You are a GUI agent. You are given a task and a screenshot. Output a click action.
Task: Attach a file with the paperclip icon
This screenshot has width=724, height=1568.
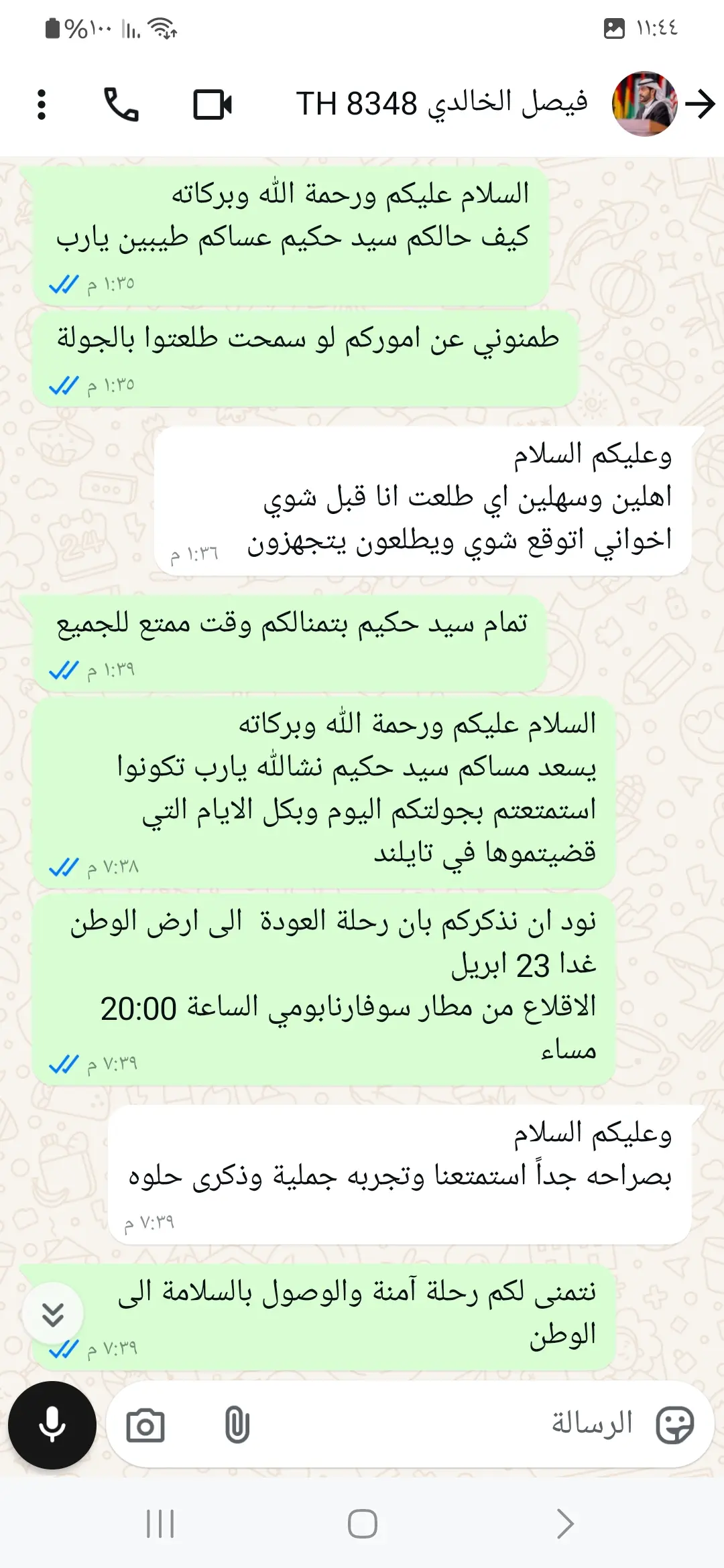click(x=237, y=1426)
